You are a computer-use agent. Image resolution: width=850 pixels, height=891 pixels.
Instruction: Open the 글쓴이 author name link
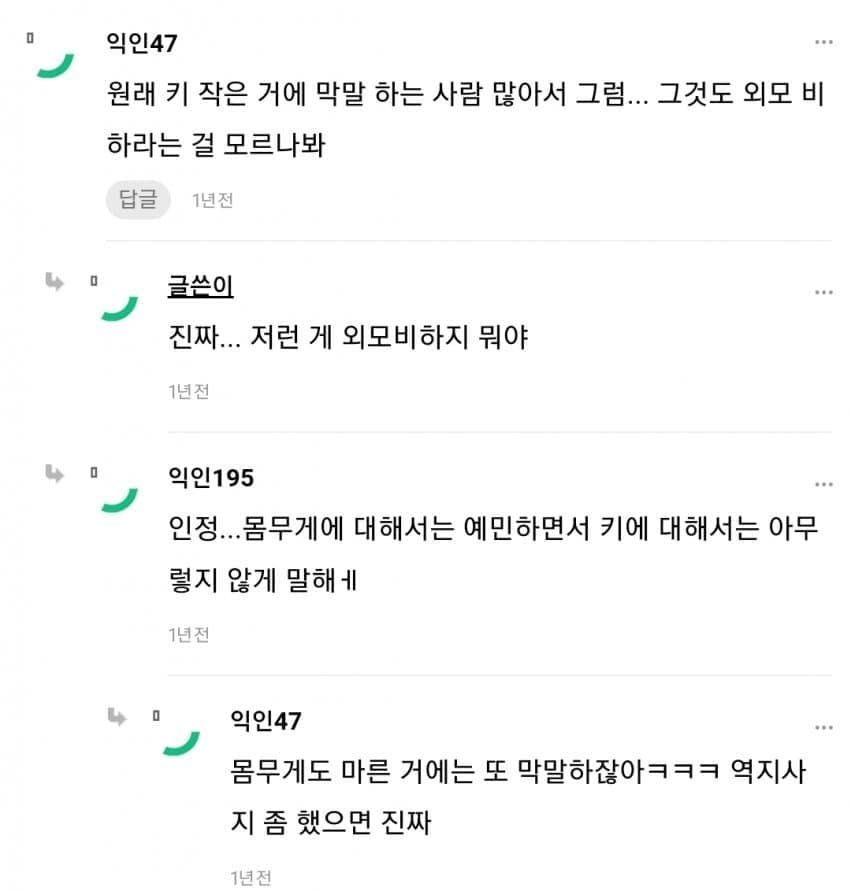point(200,286)
